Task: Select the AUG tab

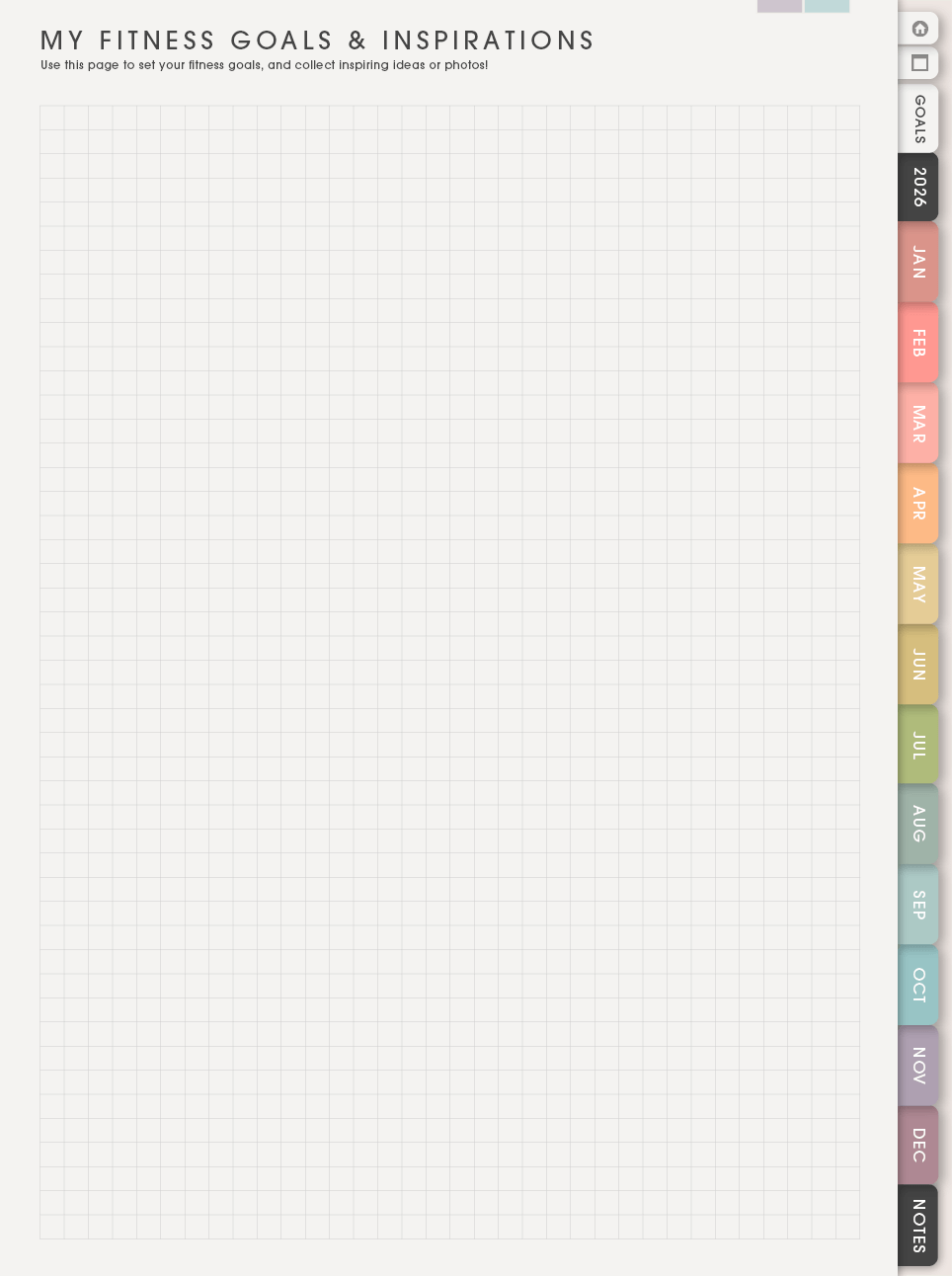Action: click(x=918, y=824)
